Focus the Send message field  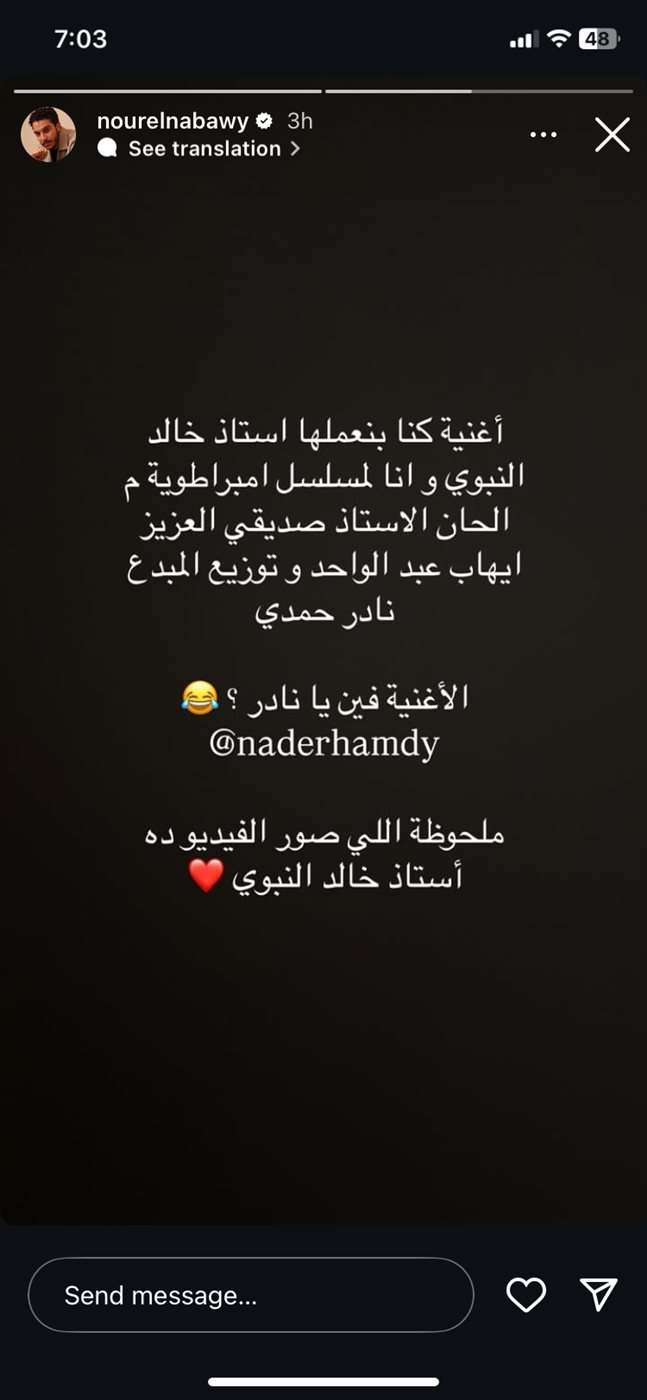(250, 1295)
